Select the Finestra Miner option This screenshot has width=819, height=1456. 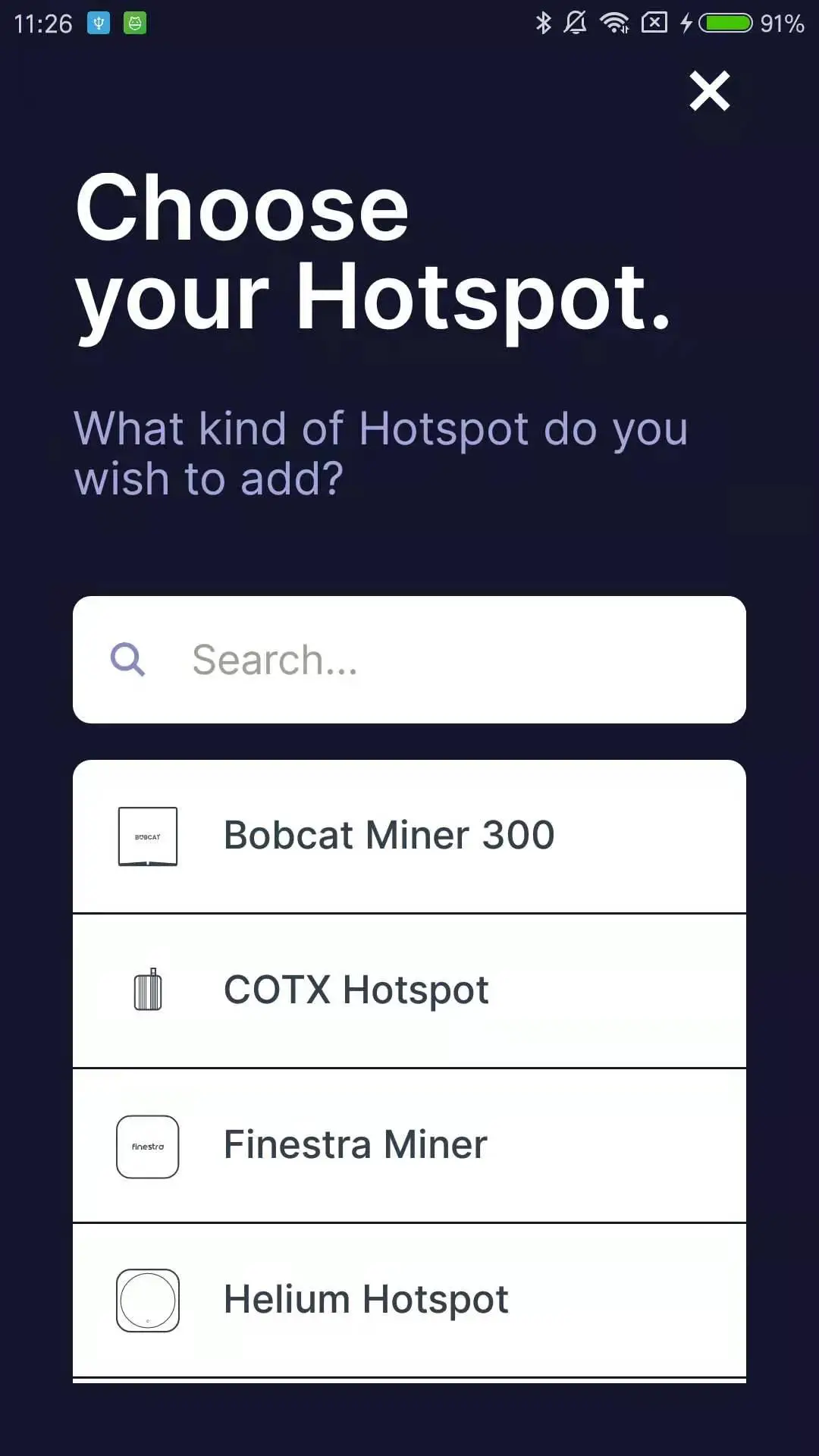354,1145
